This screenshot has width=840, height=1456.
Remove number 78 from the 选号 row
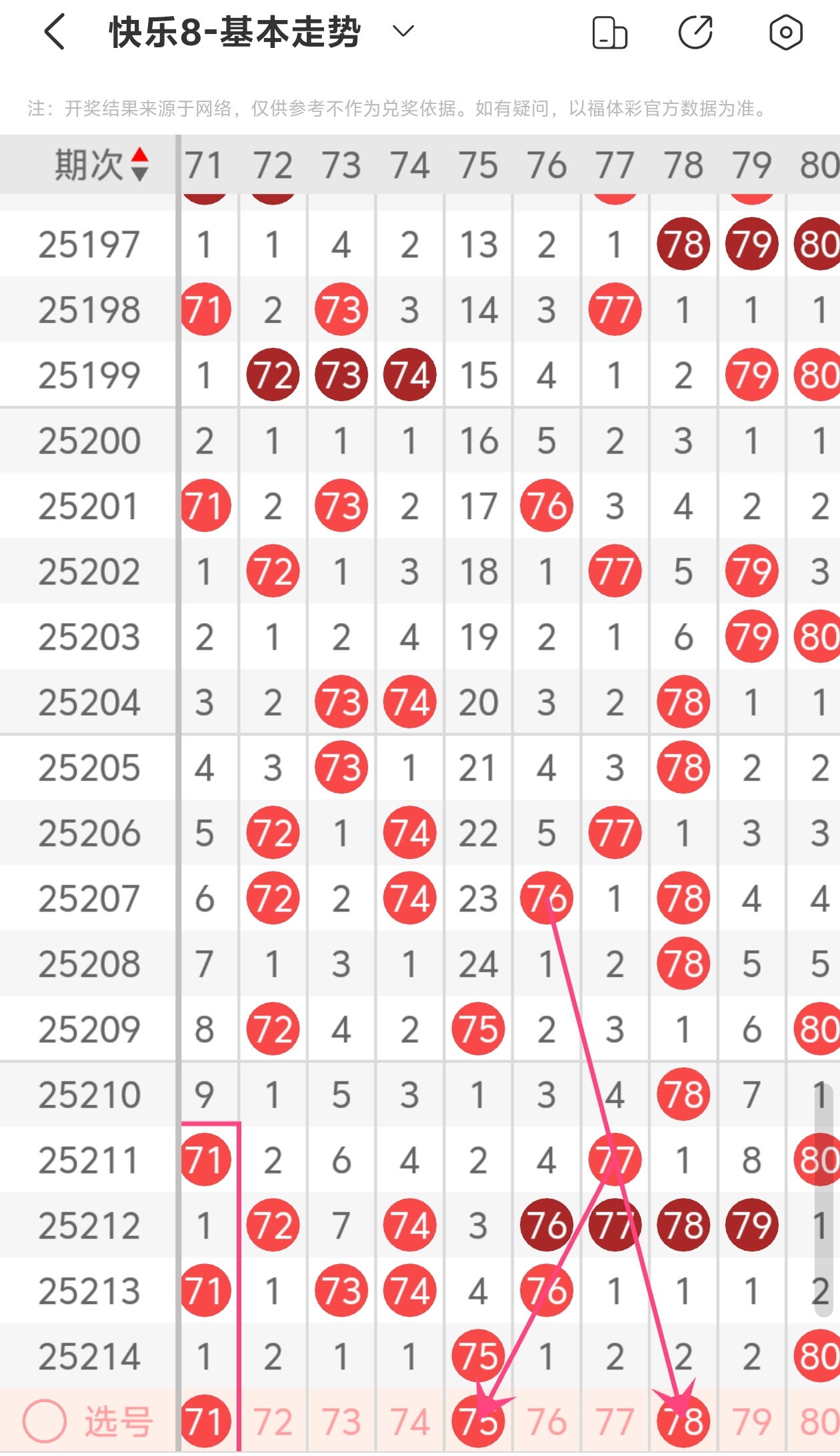click(x=683, y=1421)
